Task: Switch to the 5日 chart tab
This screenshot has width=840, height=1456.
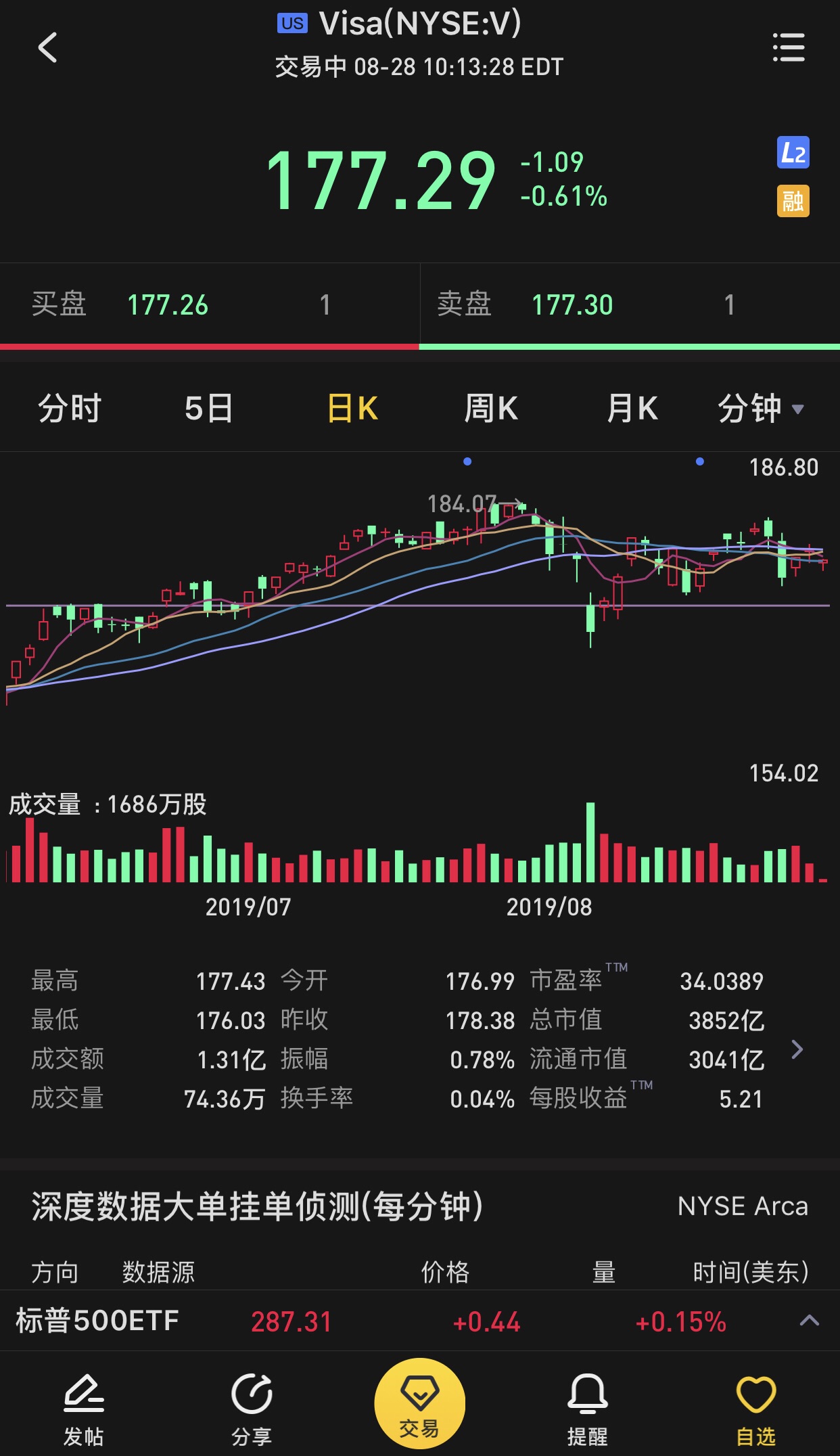Action: point(209,409)
